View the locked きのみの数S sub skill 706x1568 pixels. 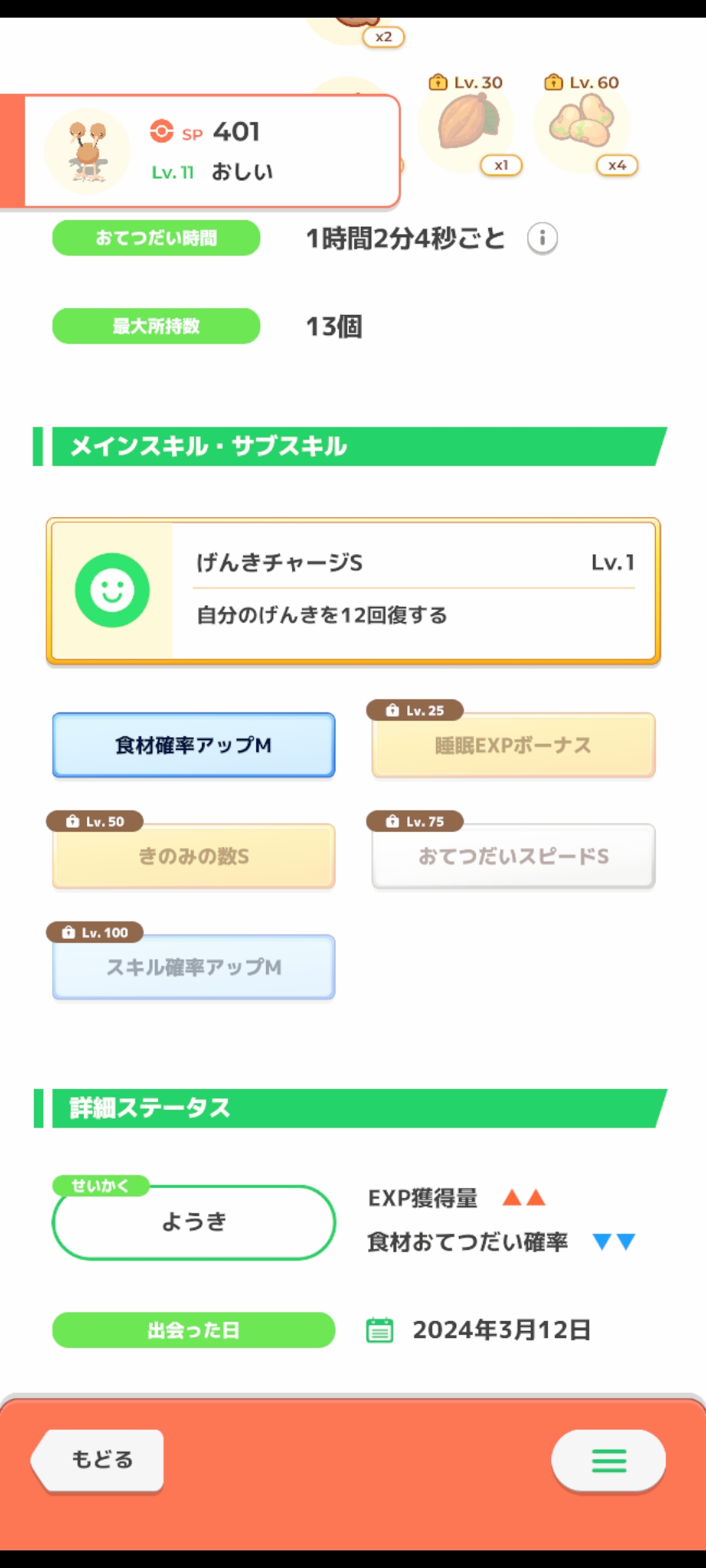(193, 856)
